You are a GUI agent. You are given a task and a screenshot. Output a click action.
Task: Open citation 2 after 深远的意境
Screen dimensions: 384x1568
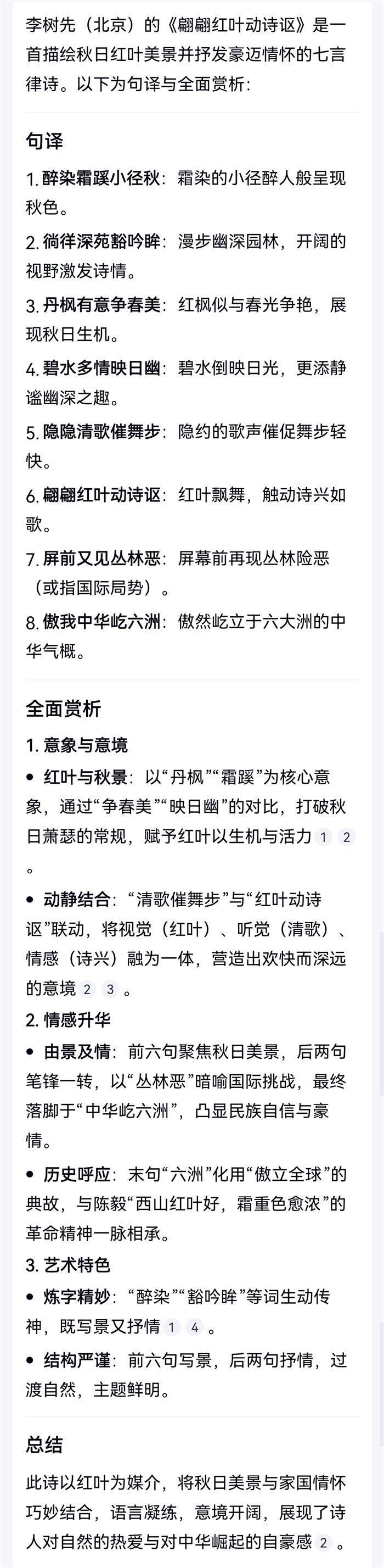[87, 989]
